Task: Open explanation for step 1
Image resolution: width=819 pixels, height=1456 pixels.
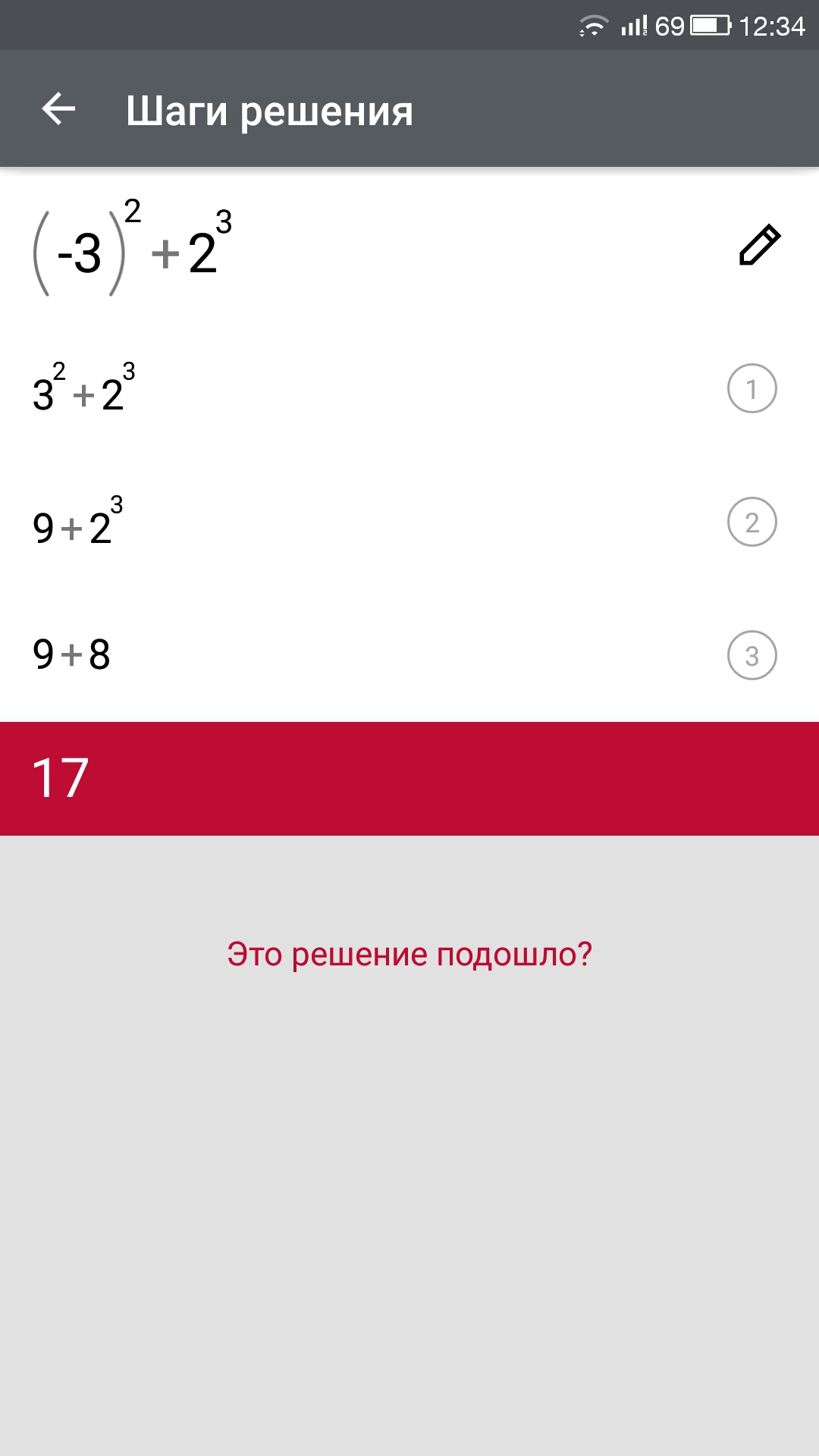Action: point(752,389)
